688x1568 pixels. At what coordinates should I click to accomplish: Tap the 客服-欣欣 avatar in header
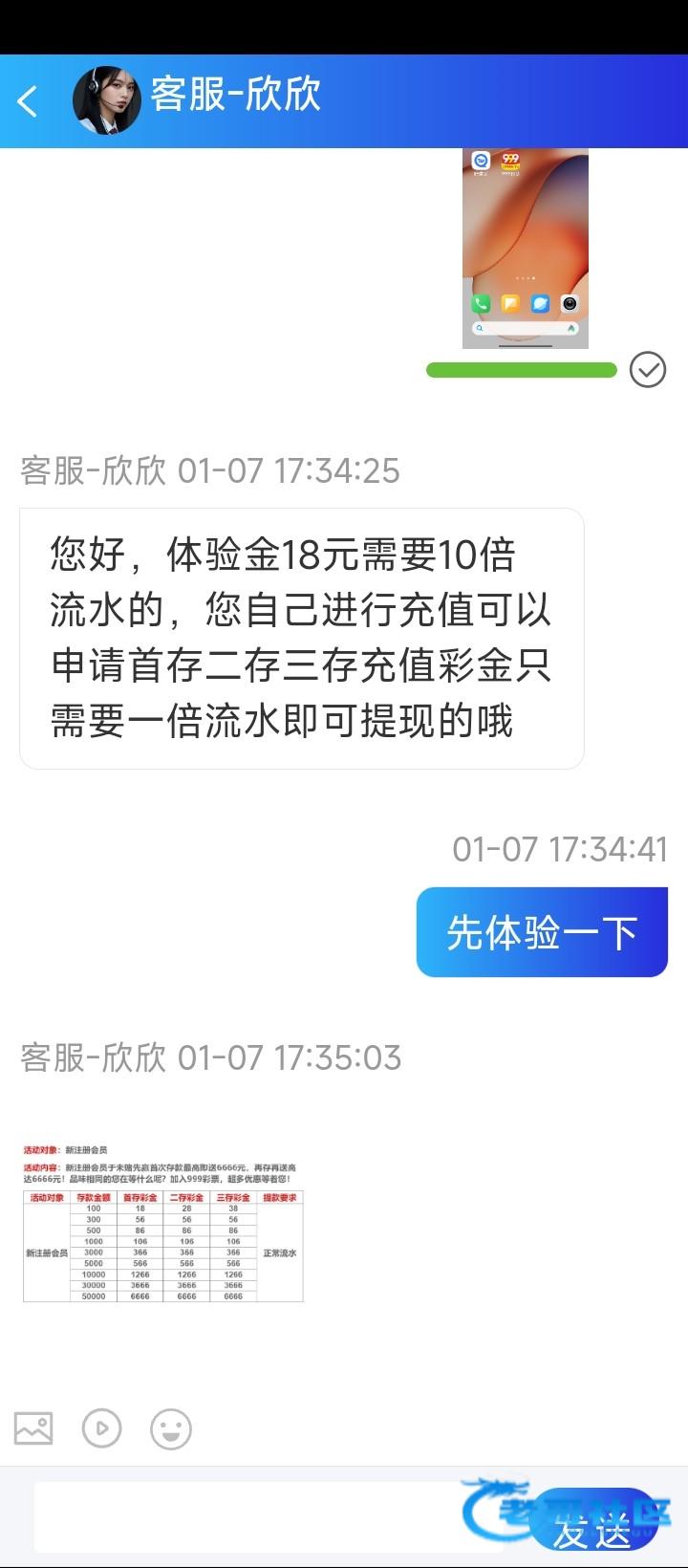(106, 100)
